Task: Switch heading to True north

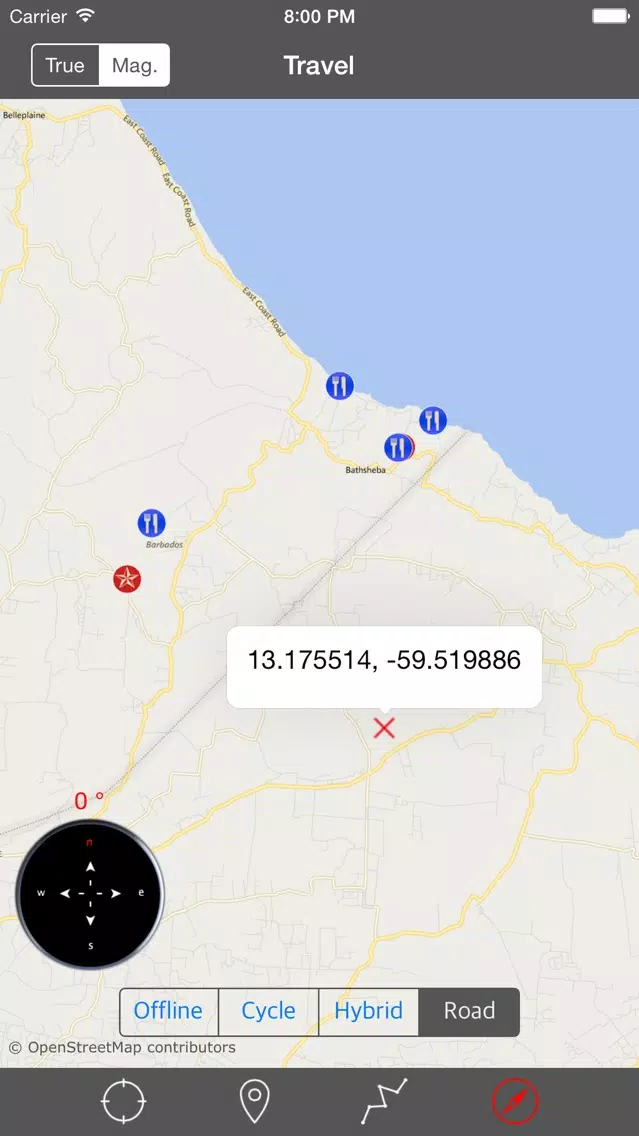Action: (x=65, y=65)
